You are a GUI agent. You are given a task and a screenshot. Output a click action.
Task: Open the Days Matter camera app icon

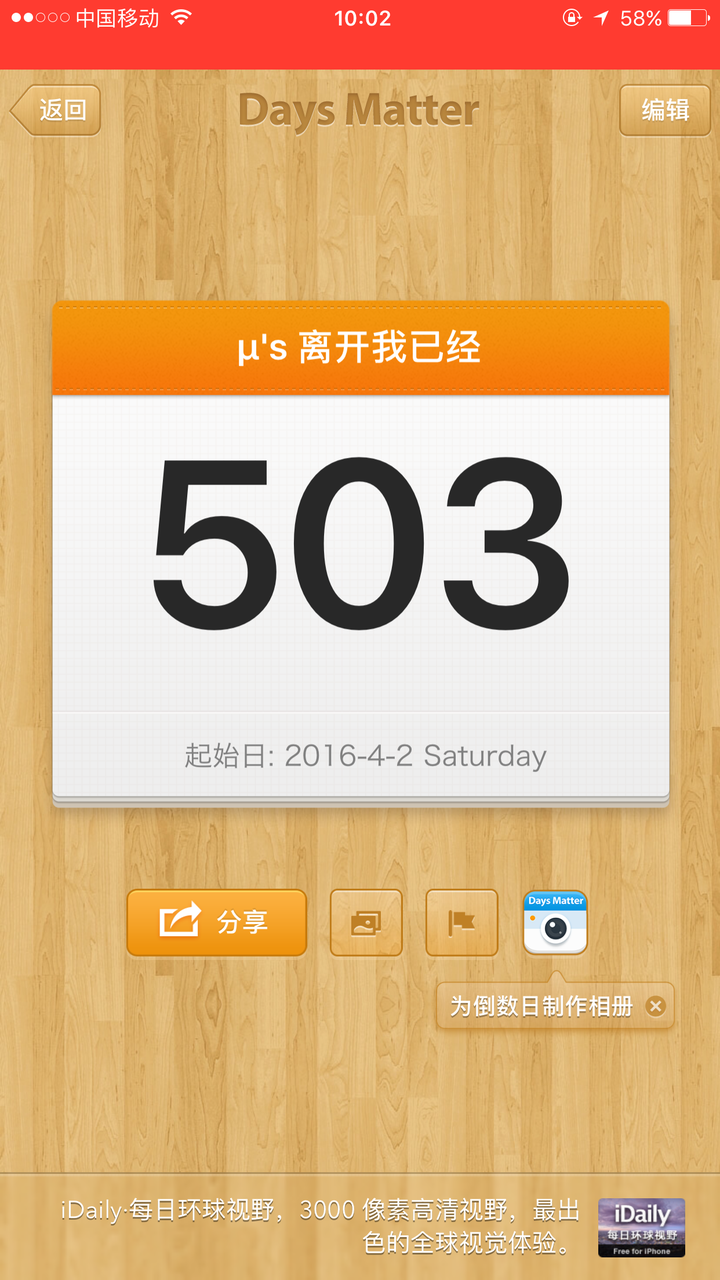point(555,922)
